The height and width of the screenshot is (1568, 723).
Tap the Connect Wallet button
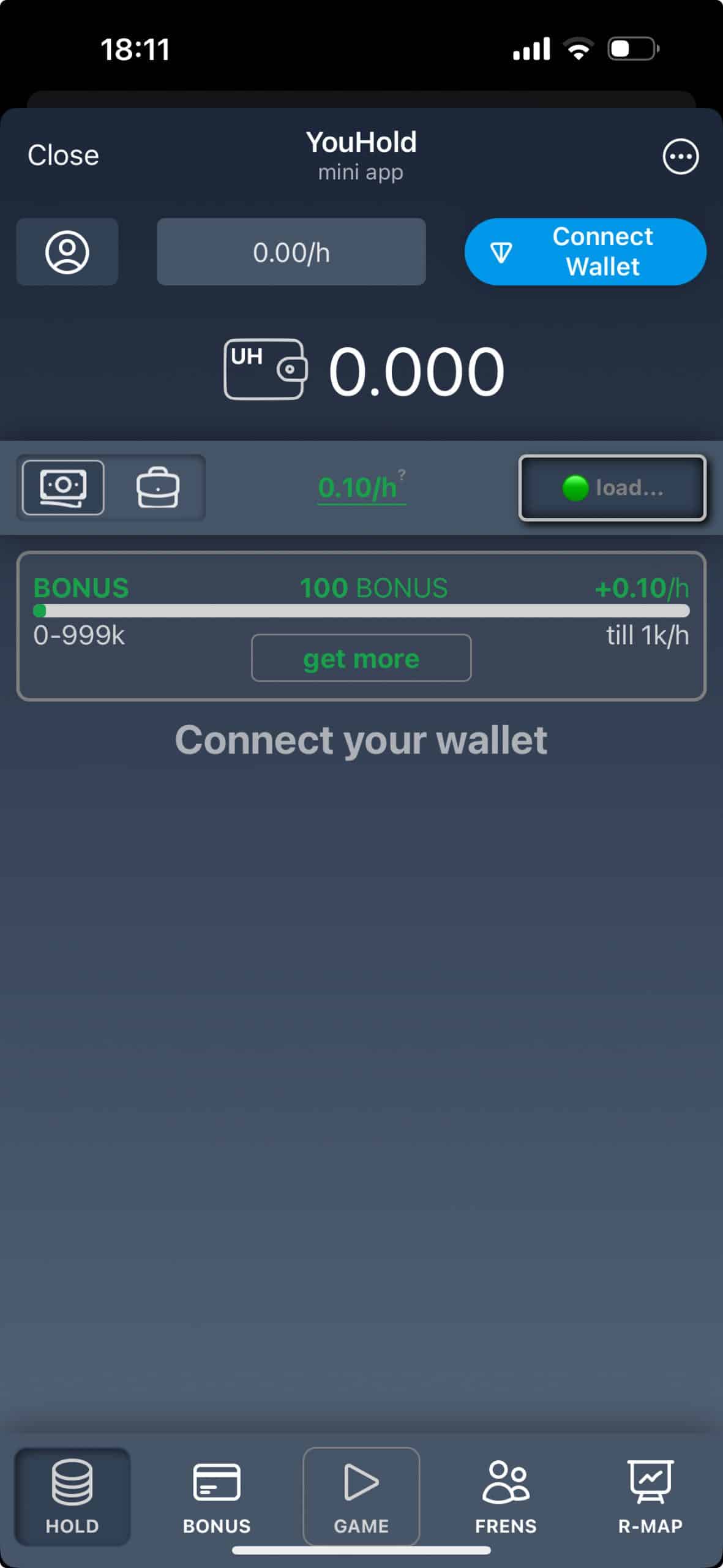[x=585, y=252]
